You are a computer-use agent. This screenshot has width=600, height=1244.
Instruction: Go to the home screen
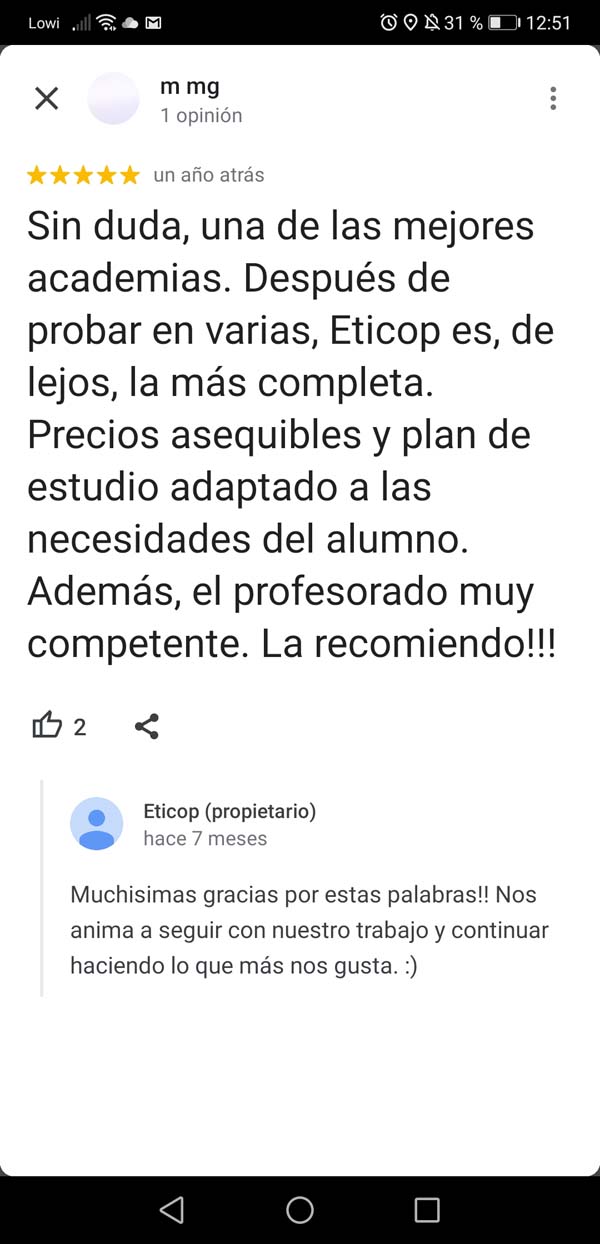pyautogui.click(x=300, y=1210)
